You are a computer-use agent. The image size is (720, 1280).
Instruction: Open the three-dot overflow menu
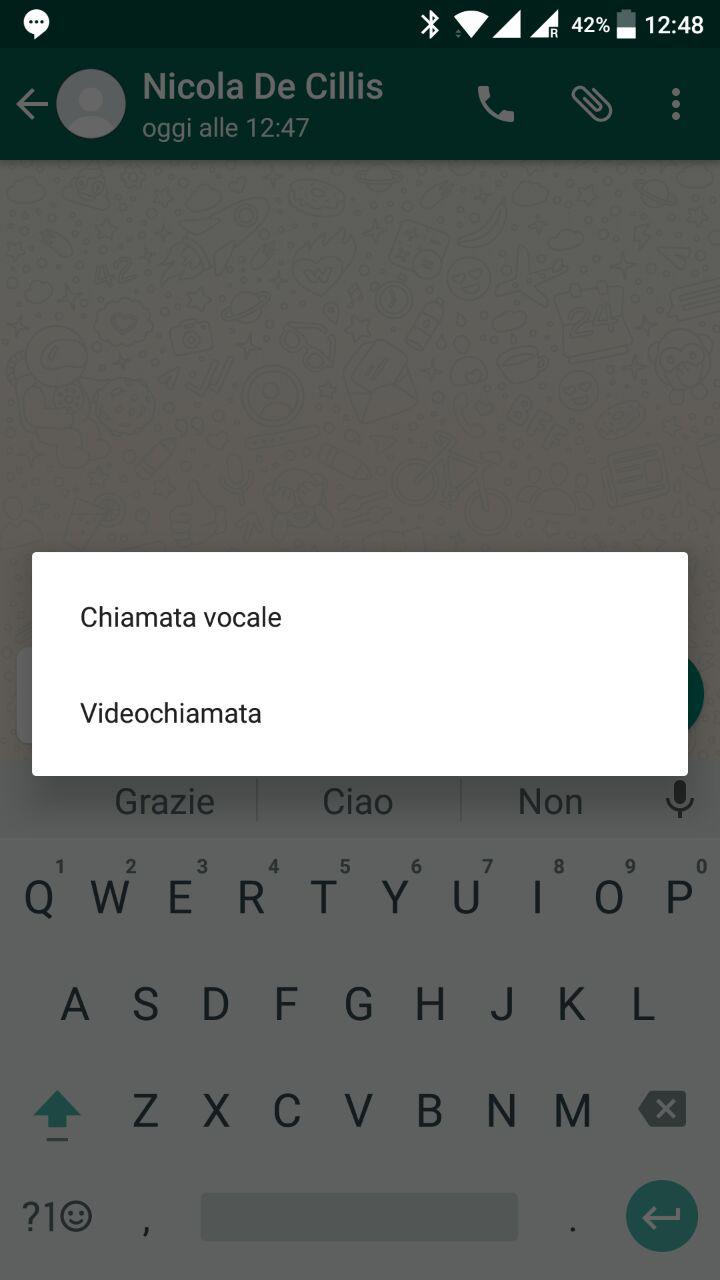point(676,104)
